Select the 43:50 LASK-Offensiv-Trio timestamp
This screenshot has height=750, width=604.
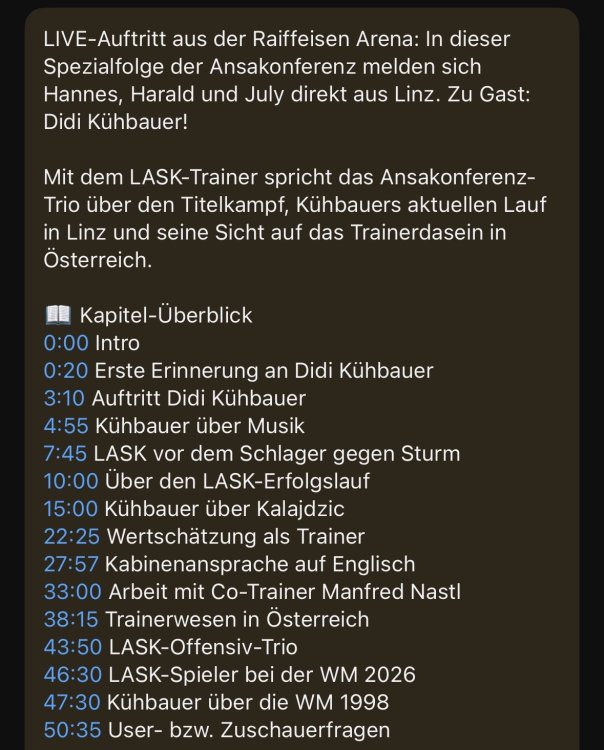pos(72,647)
